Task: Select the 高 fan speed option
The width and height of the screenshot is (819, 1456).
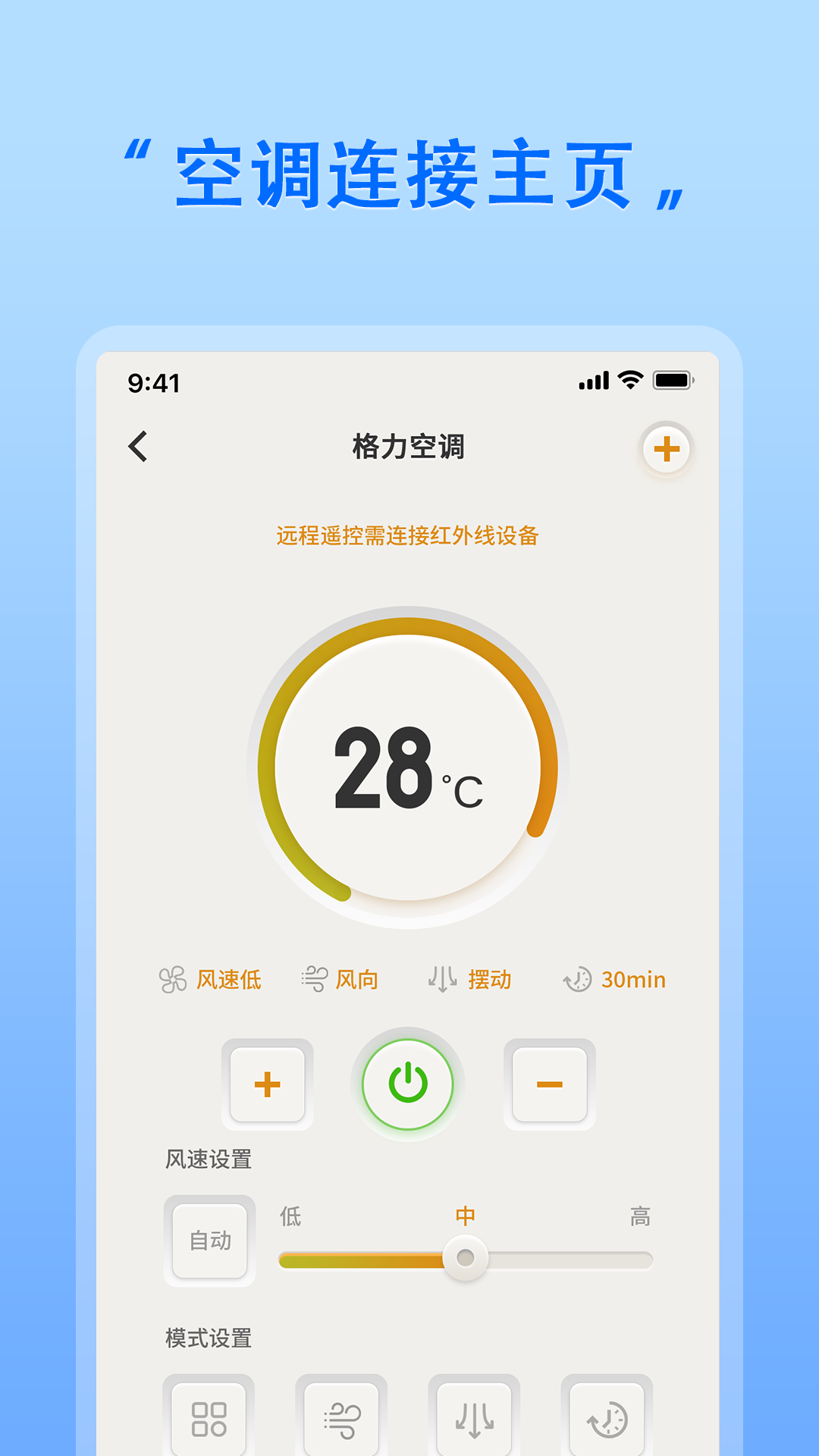Action: click(639, 1215)
